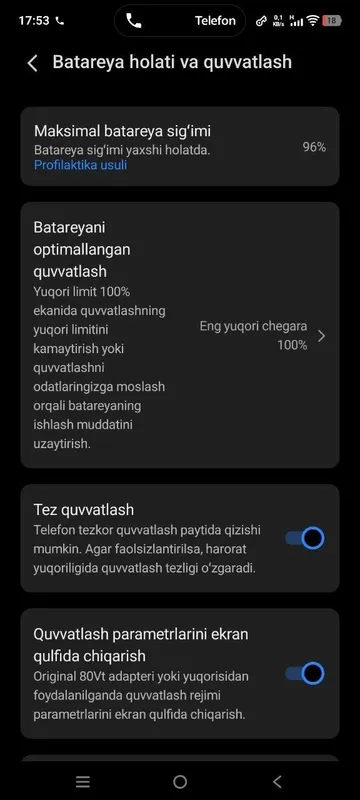Go back using the top-left arrow

(x=32, y=63)
